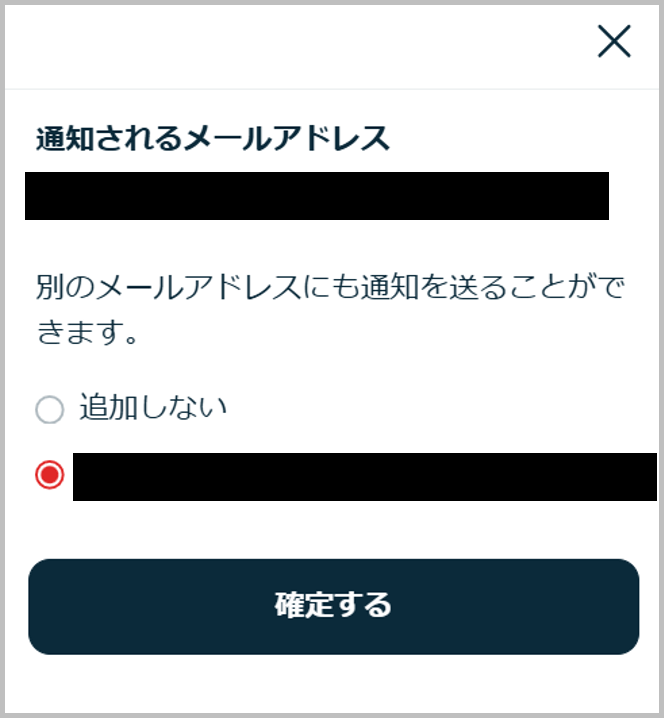
Task: Confirm with the 確定する button
Action: [333, 606]
